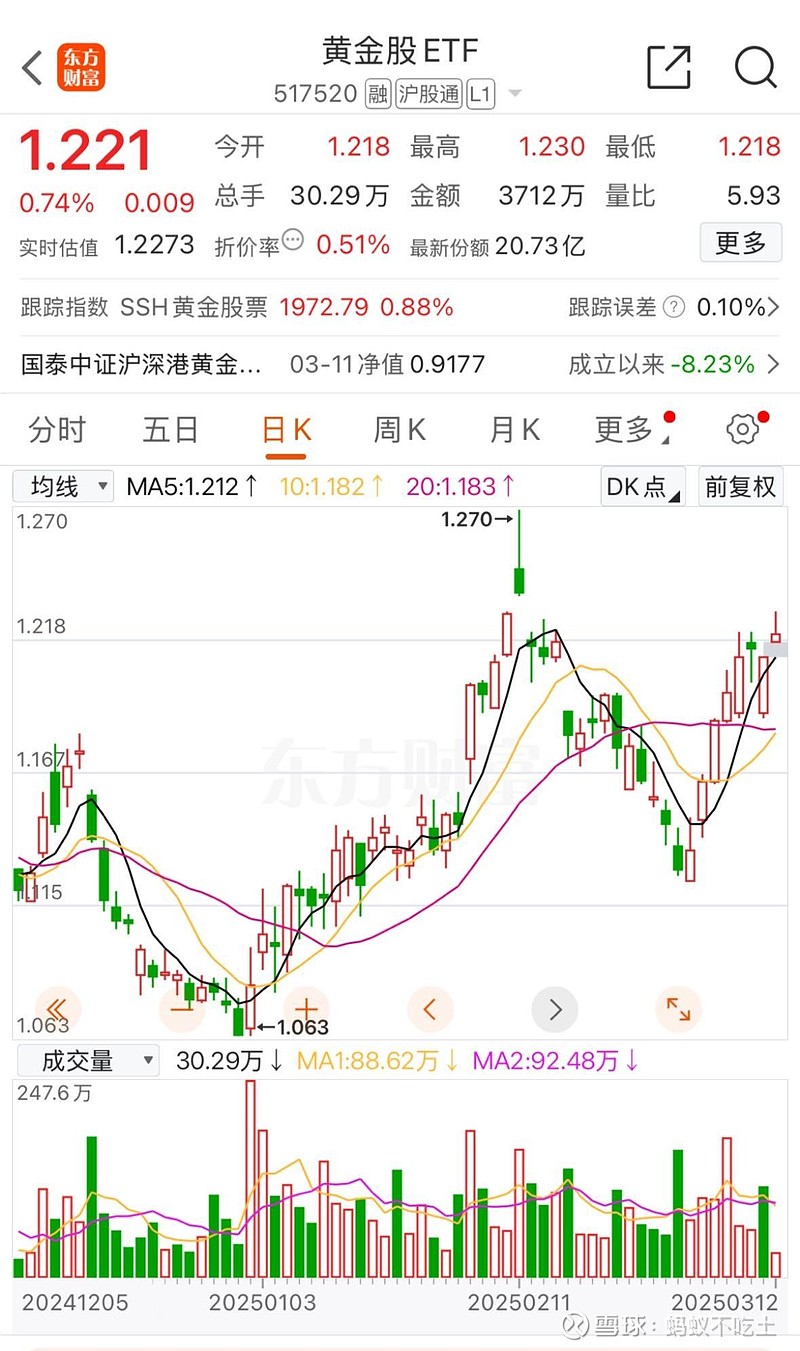800x1351 pixels.
Task: Open chart settings gear
Action: [x=742, y=430]
